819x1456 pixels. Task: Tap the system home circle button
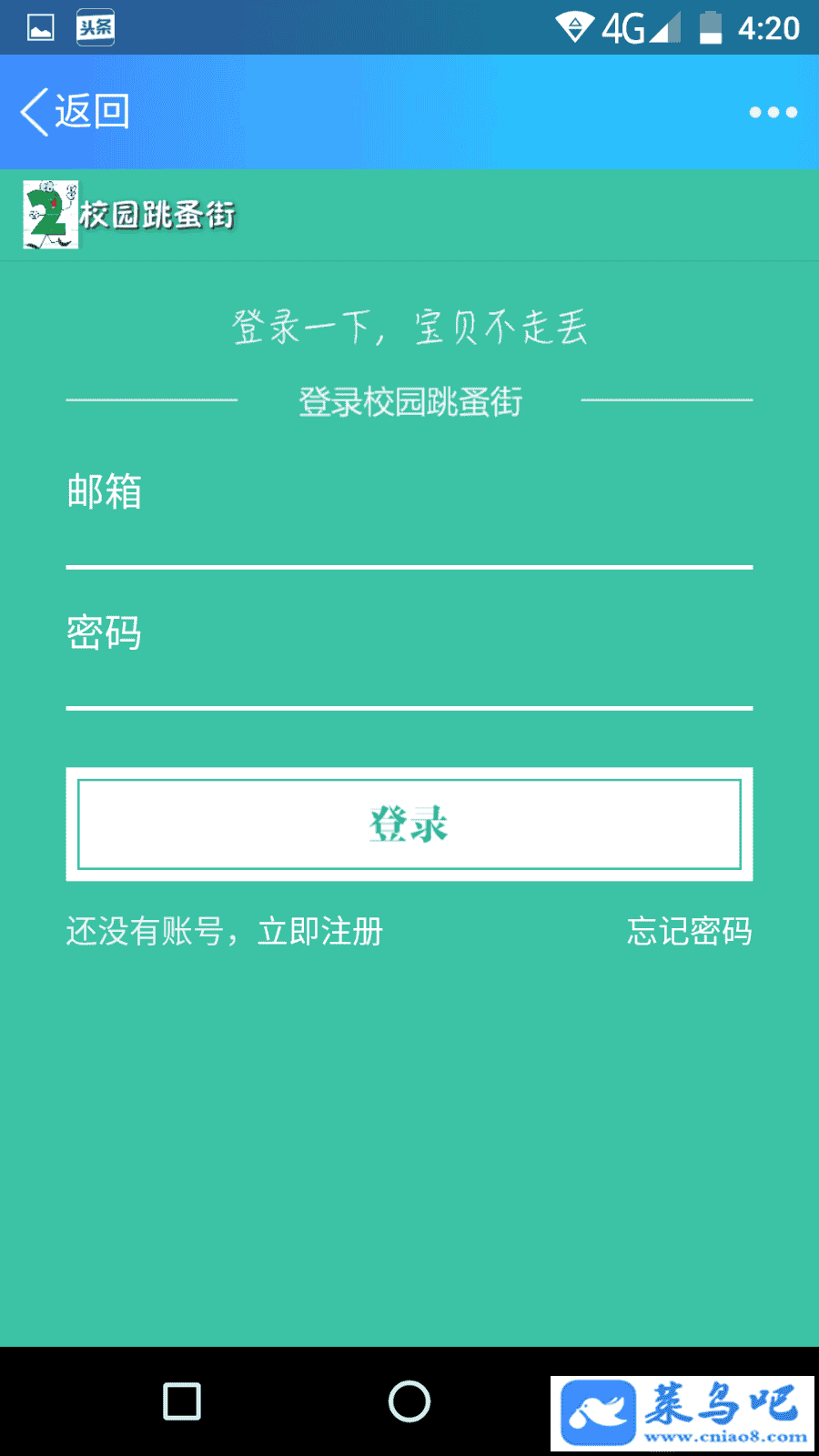(409, 1401)
